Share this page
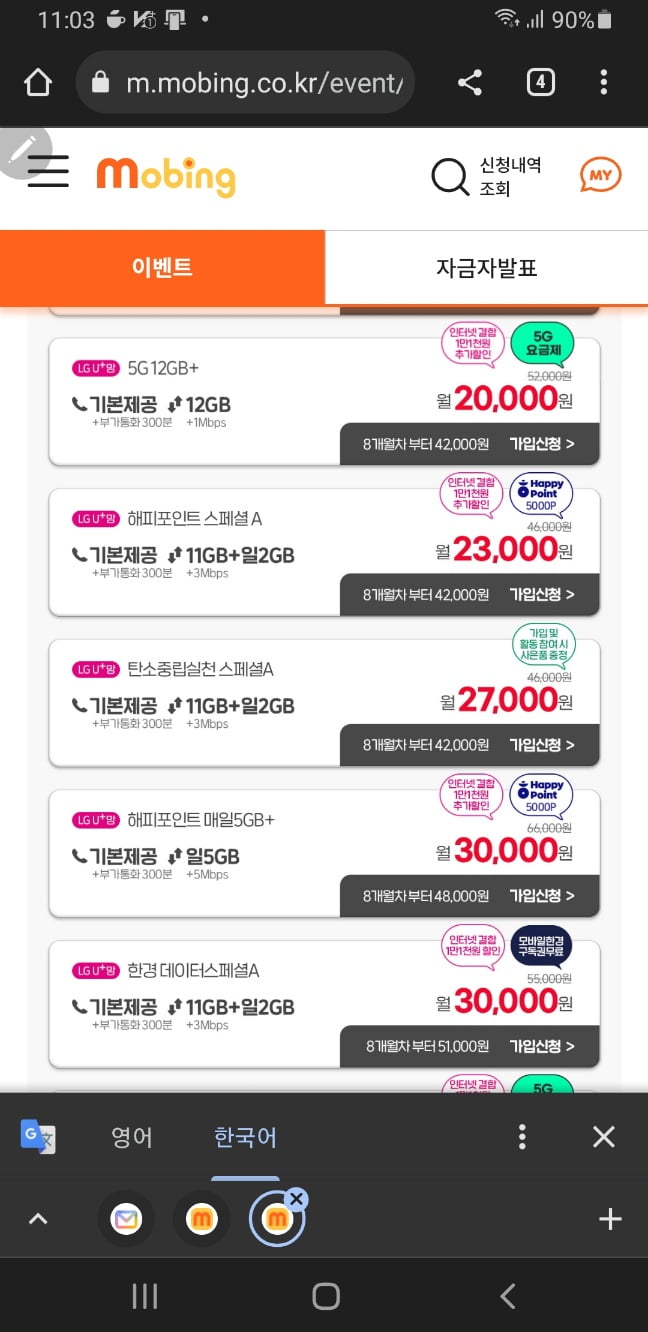 click(469, 83)
